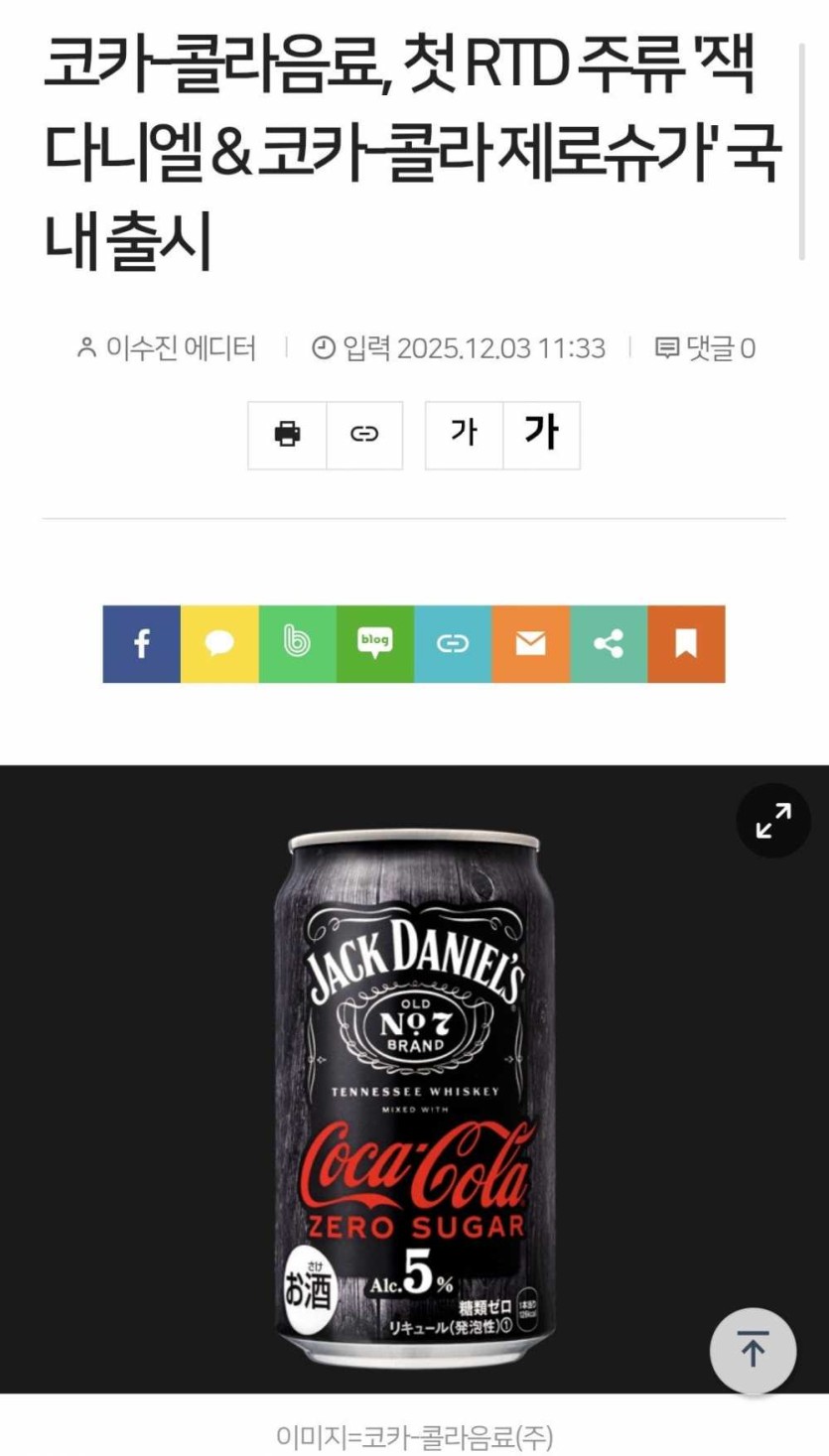Copy the article link near print button

point(364,435)
